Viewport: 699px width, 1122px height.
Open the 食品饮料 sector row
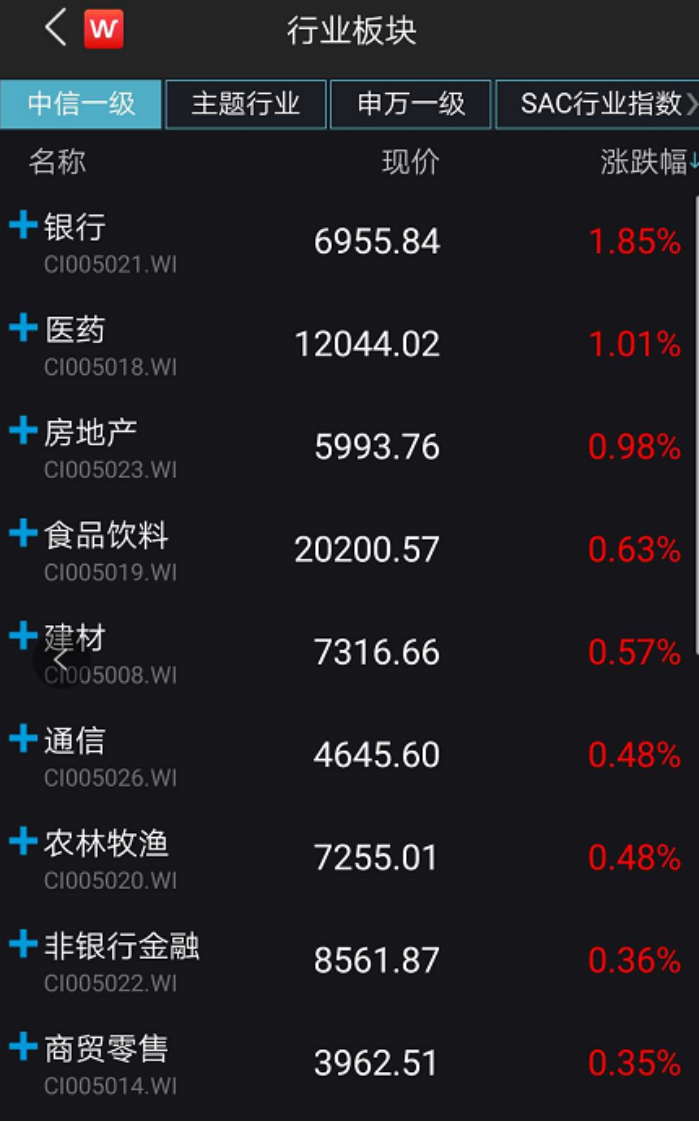click(350, 549)
